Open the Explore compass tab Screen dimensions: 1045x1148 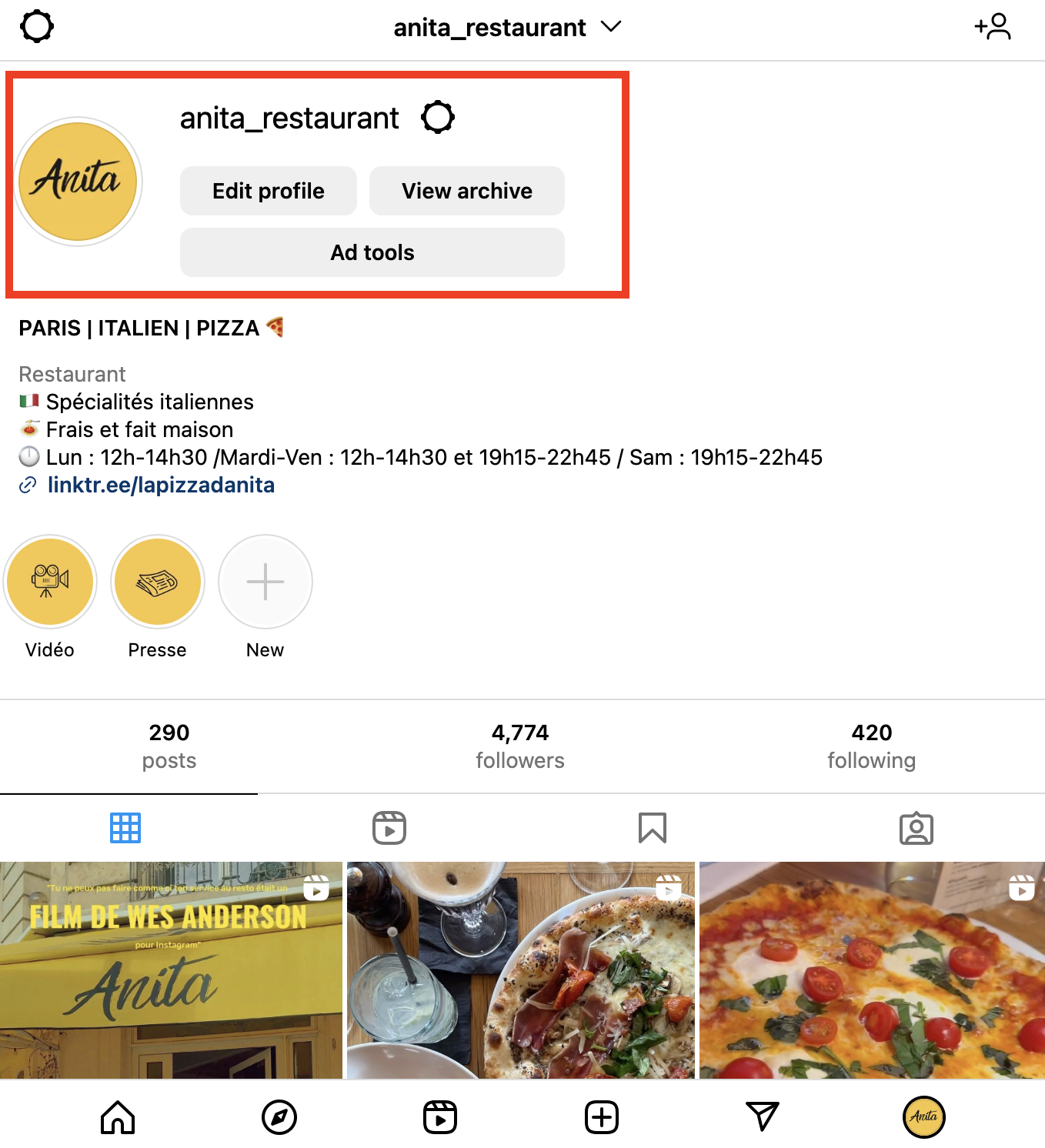click(x=279, y=1117)
